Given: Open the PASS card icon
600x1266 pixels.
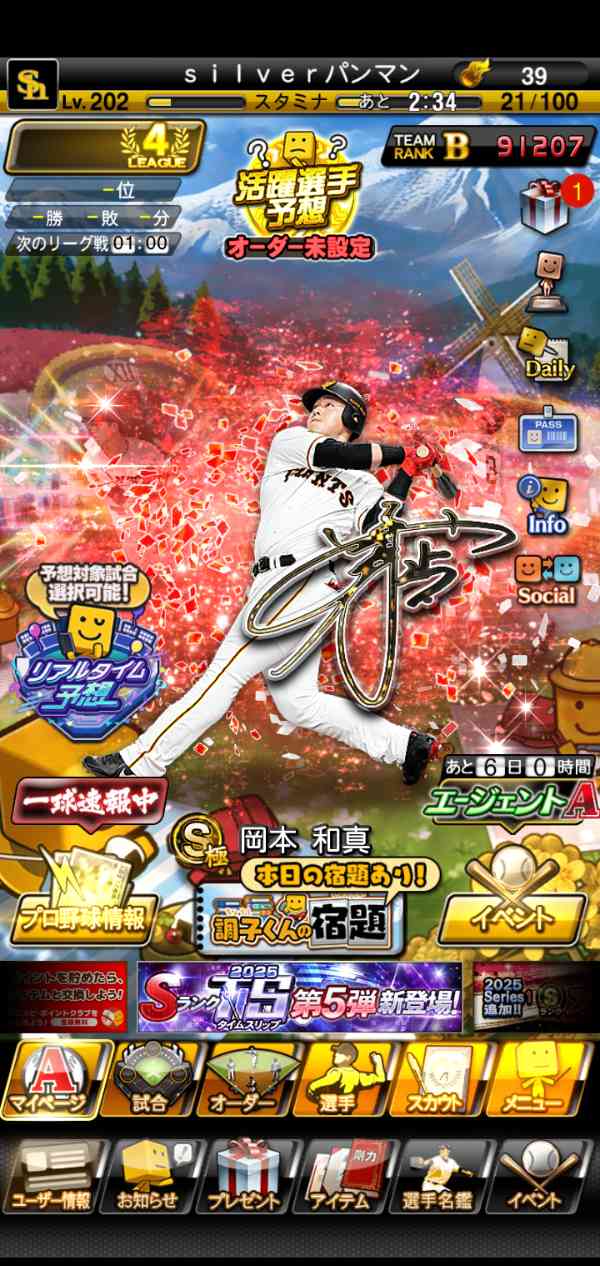Looking at the screenshot, I should coord(547,432).
